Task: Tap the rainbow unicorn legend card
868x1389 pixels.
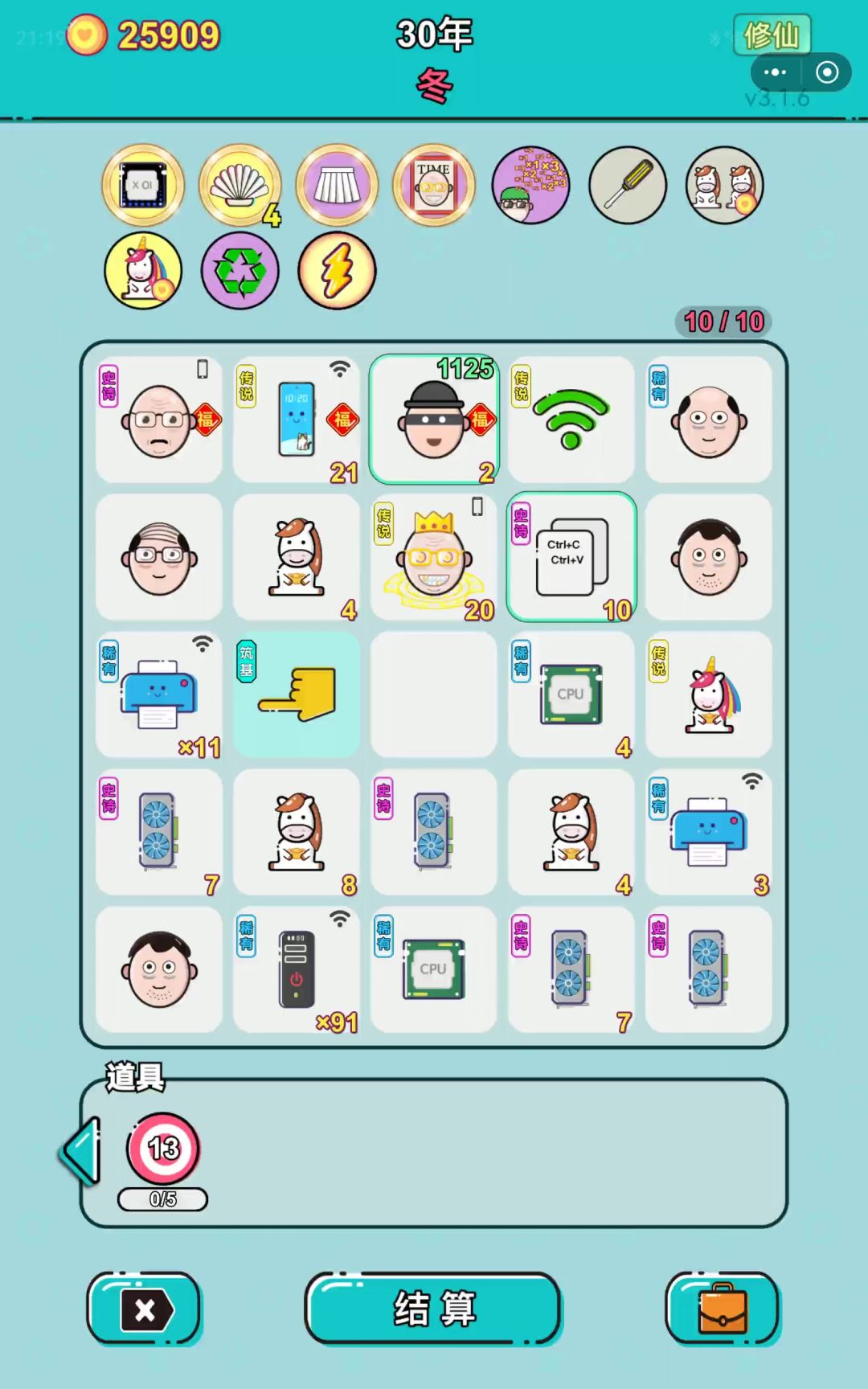Action: pos(709,694)
